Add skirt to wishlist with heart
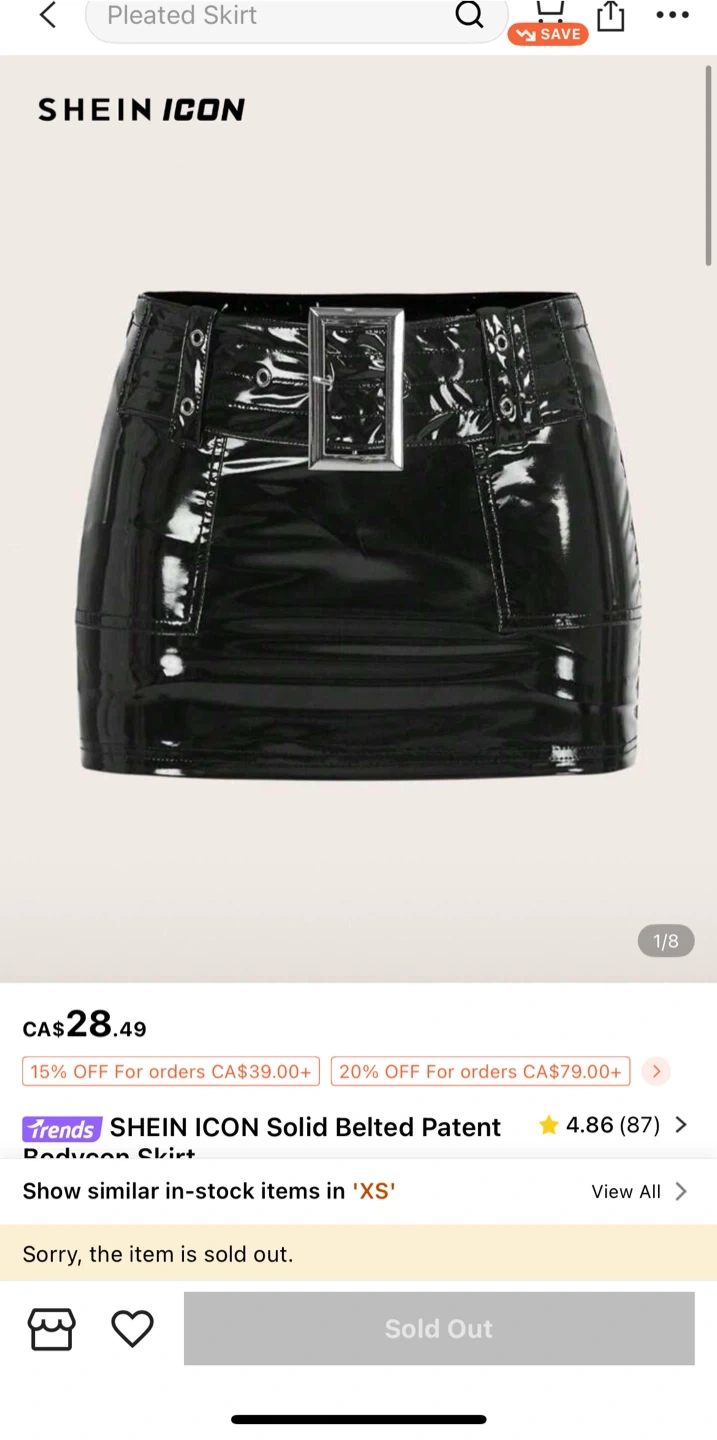 [x=132, y=1329]
